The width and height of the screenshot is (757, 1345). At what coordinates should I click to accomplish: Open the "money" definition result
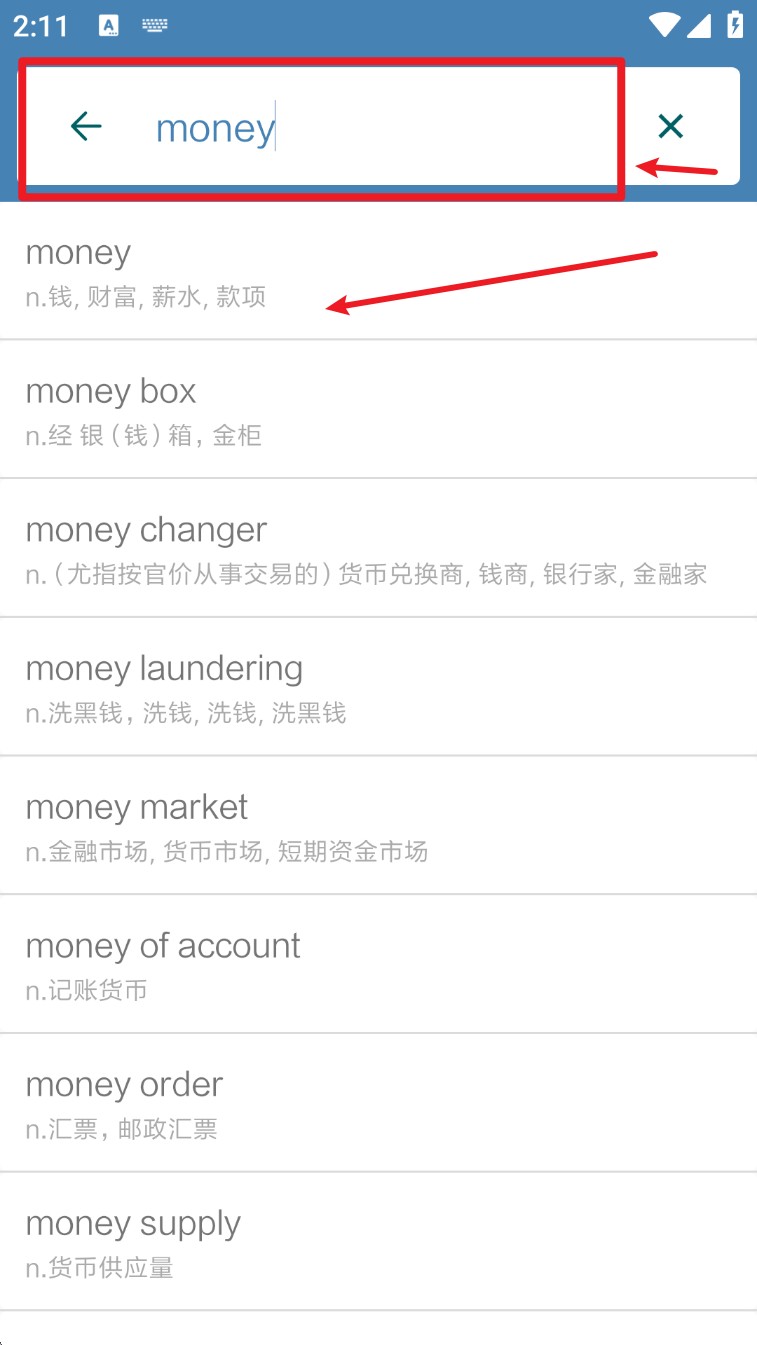tap(378, 271)
